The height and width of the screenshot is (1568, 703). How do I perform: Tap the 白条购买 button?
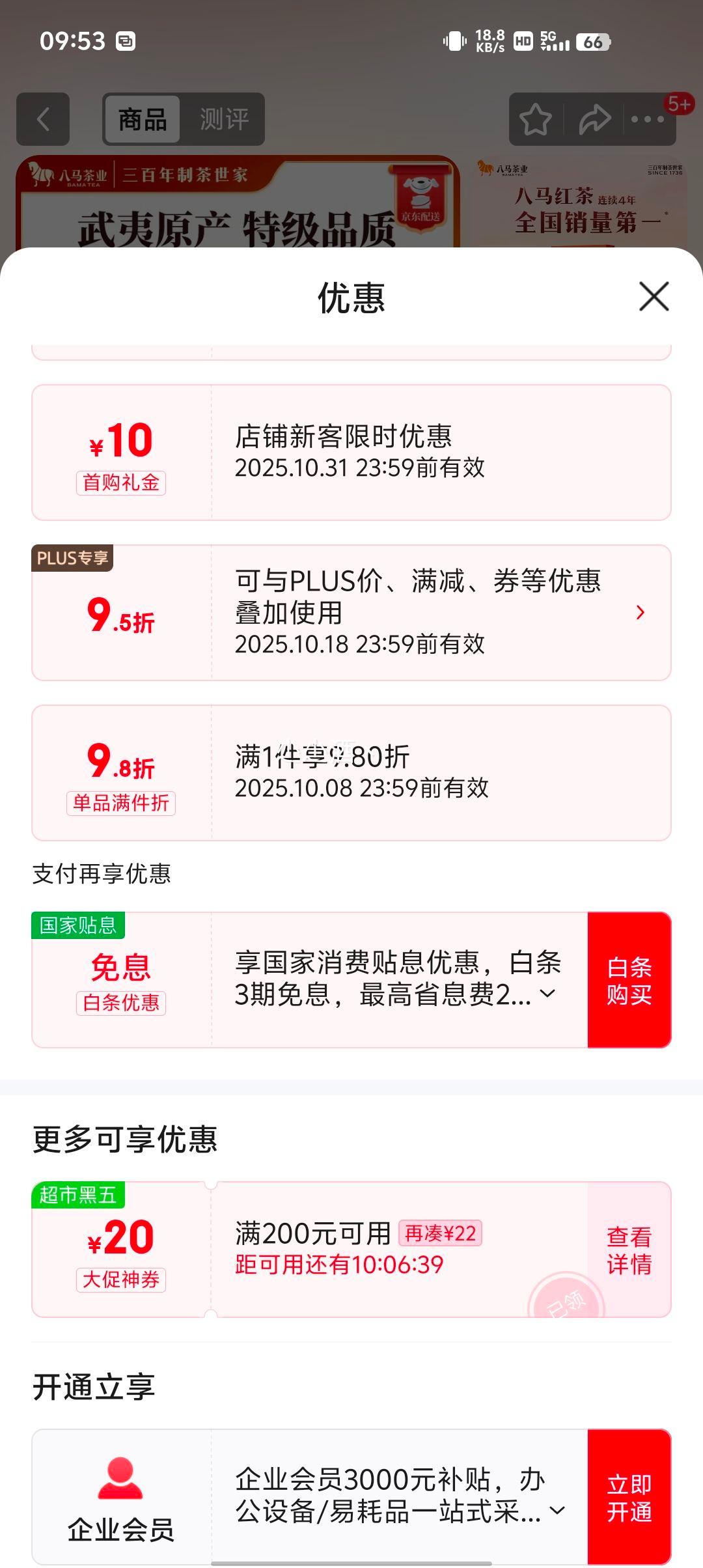point(629,980)
